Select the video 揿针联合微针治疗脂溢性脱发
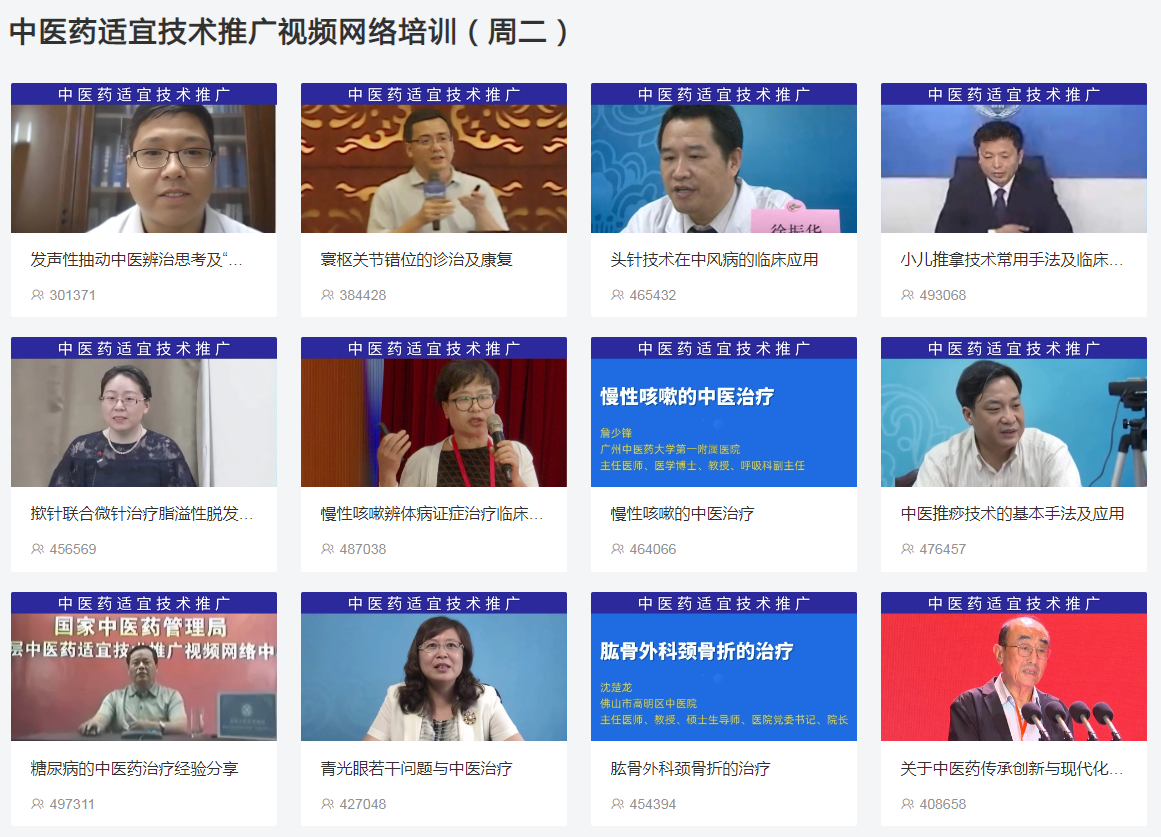Screen dimensions: 1161x837 click(143, 422)
